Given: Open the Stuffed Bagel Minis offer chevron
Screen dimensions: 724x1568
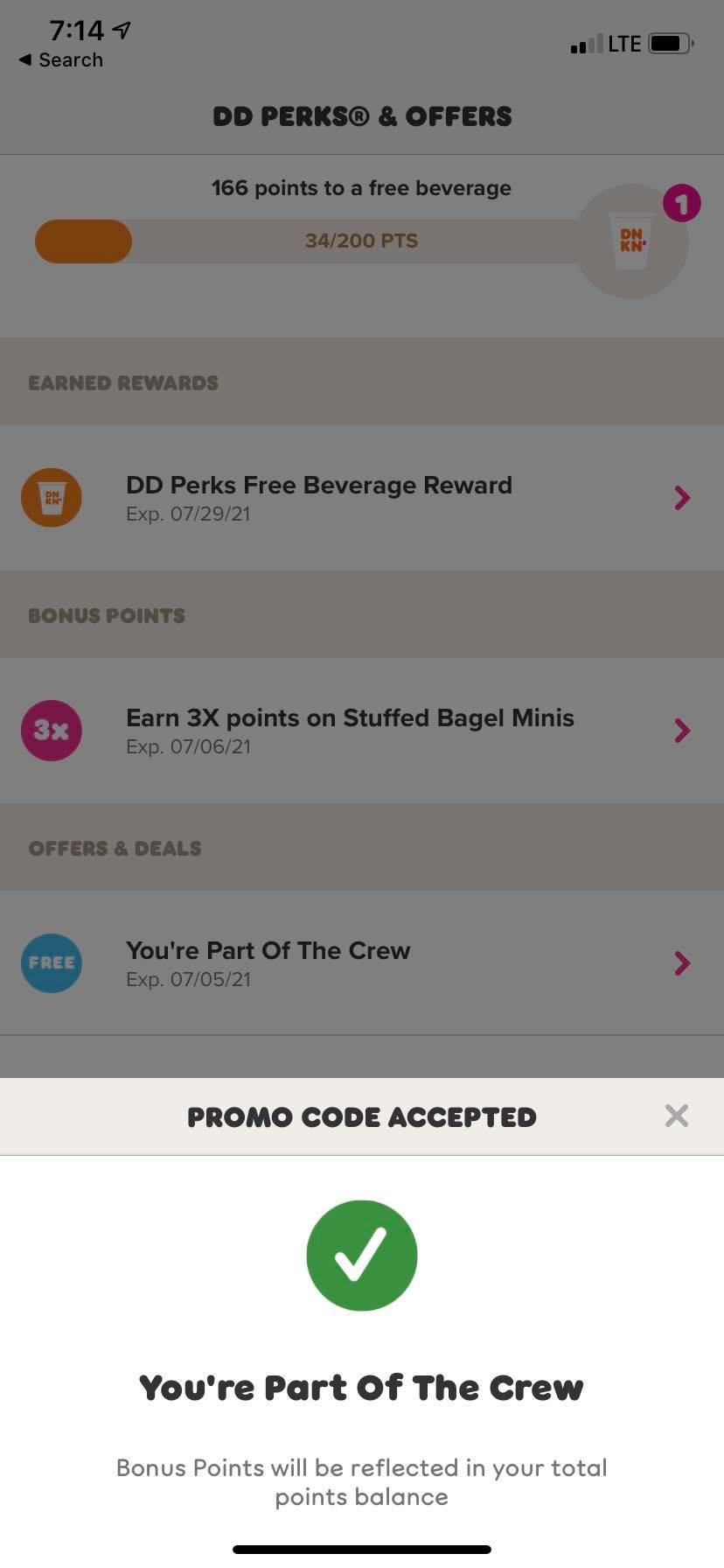Looking at the screenshot, I should [x=681, y=730].
